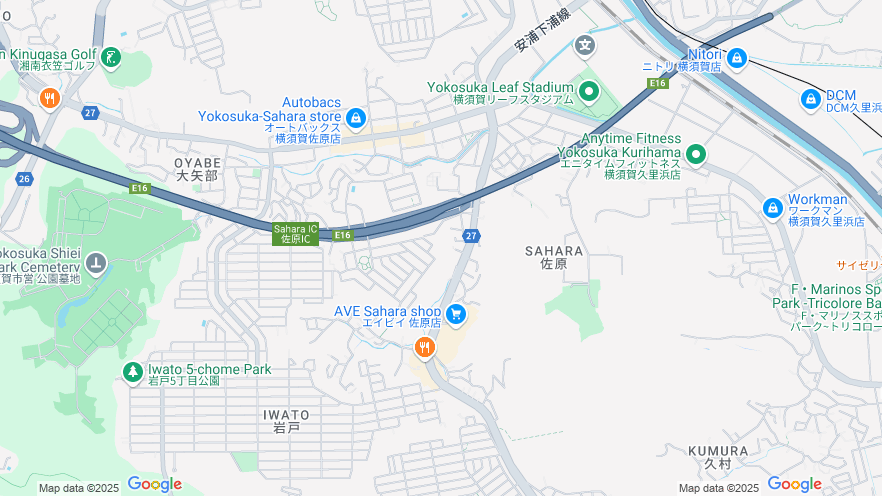
Task: Select the Iwato 5-chome Park marker
Action: point(133,372)
